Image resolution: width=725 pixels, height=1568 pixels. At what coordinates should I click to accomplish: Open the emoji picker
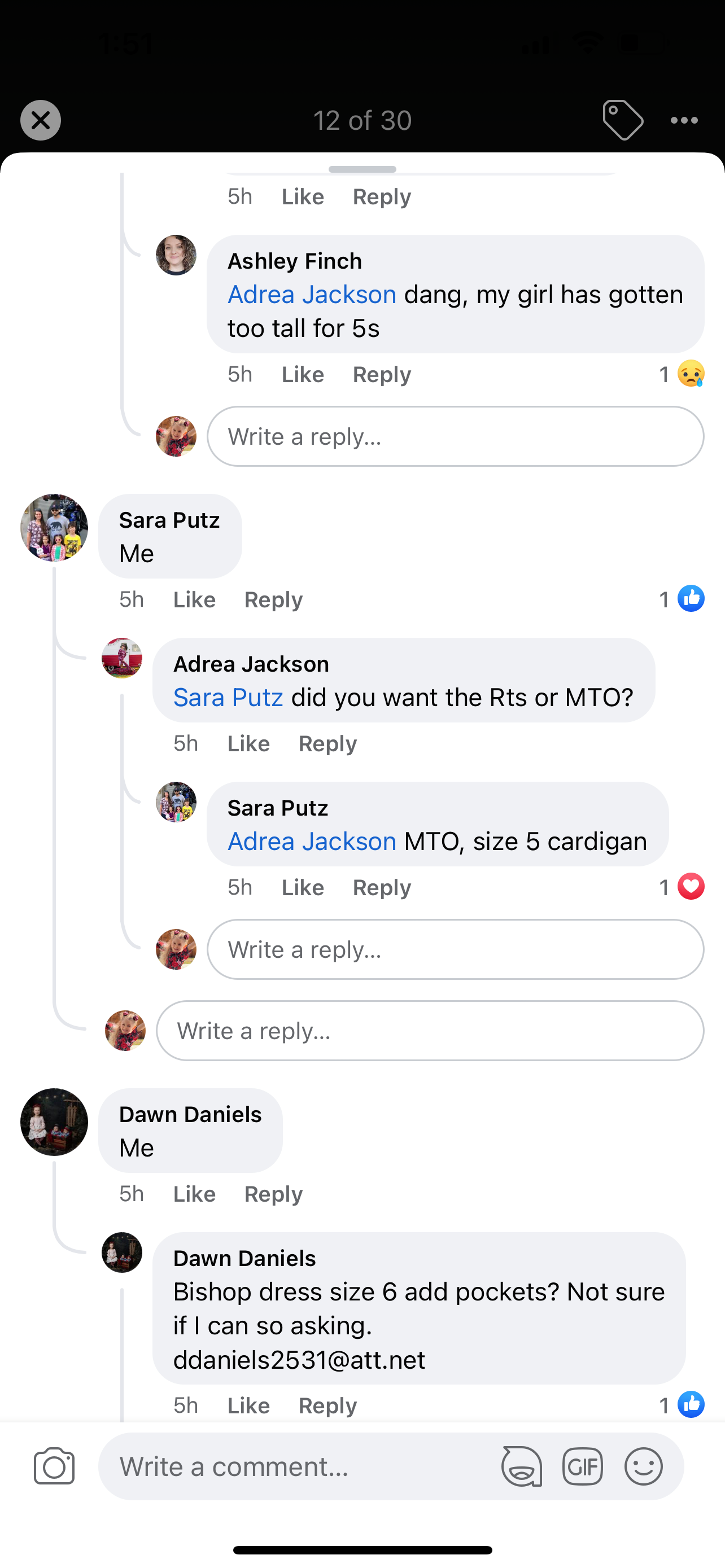click(x=644, y=1466)
